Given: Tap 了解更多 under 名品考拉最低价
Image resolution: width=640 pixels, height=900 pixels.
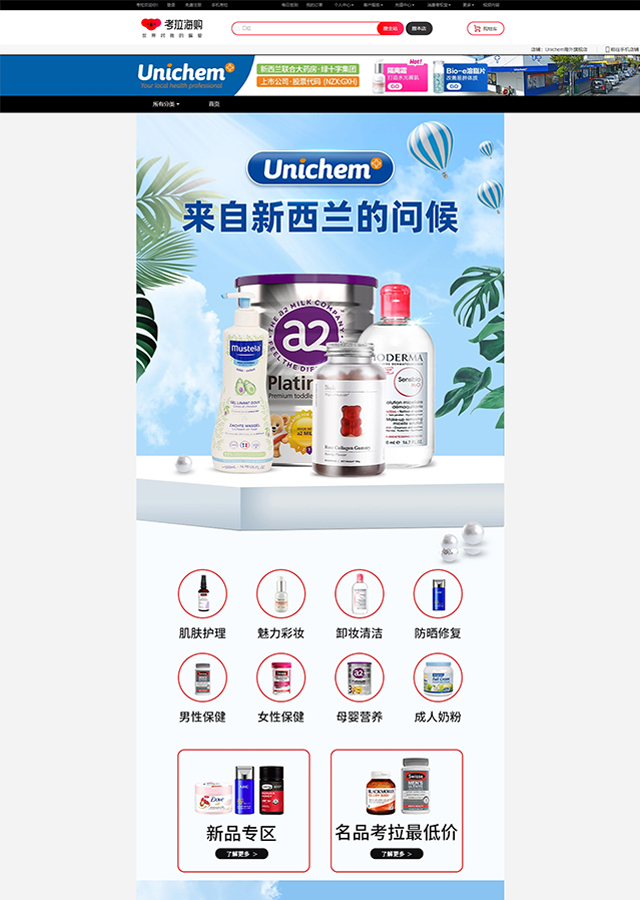Looking at the screenshot, I should (397, 854).
